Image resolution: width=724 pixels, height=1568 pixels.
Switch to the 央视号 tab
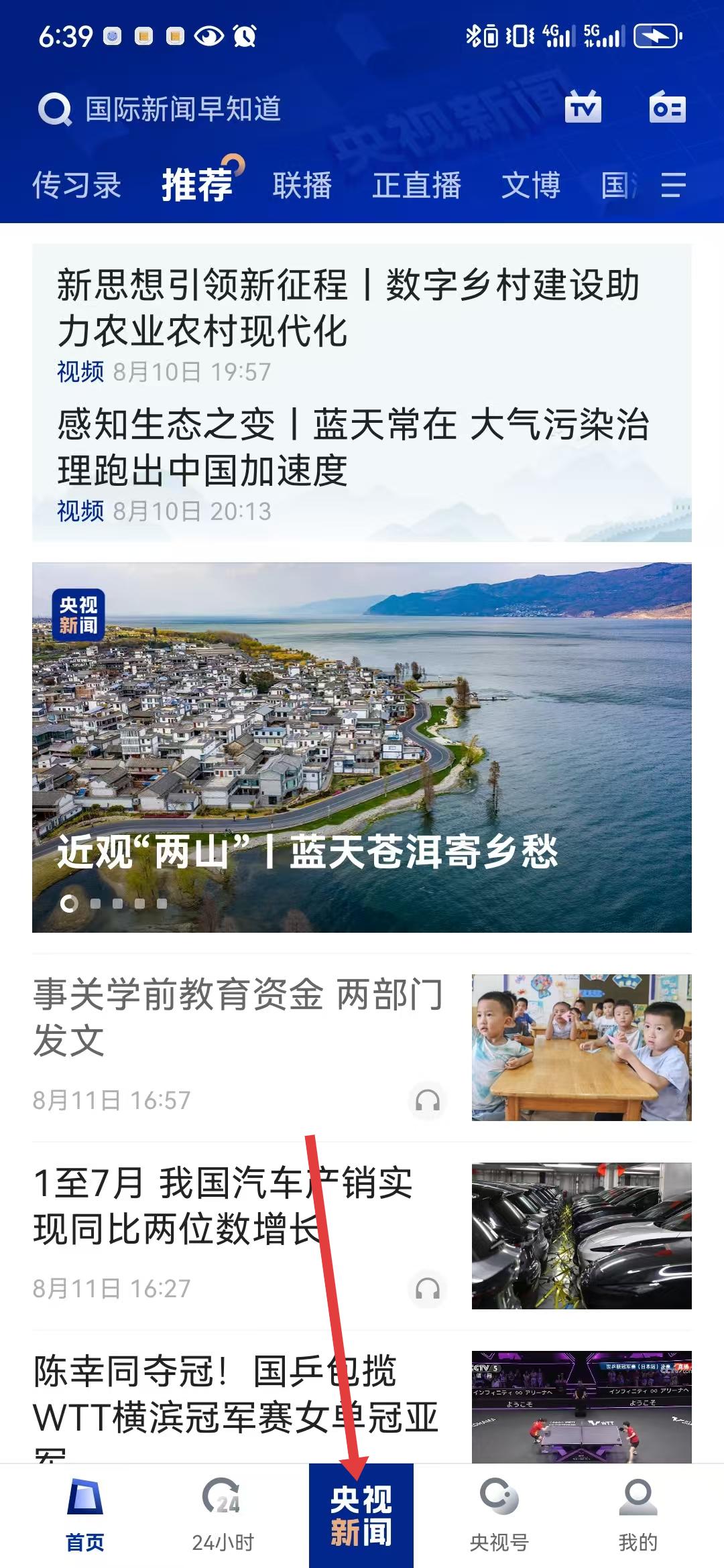499,1516
